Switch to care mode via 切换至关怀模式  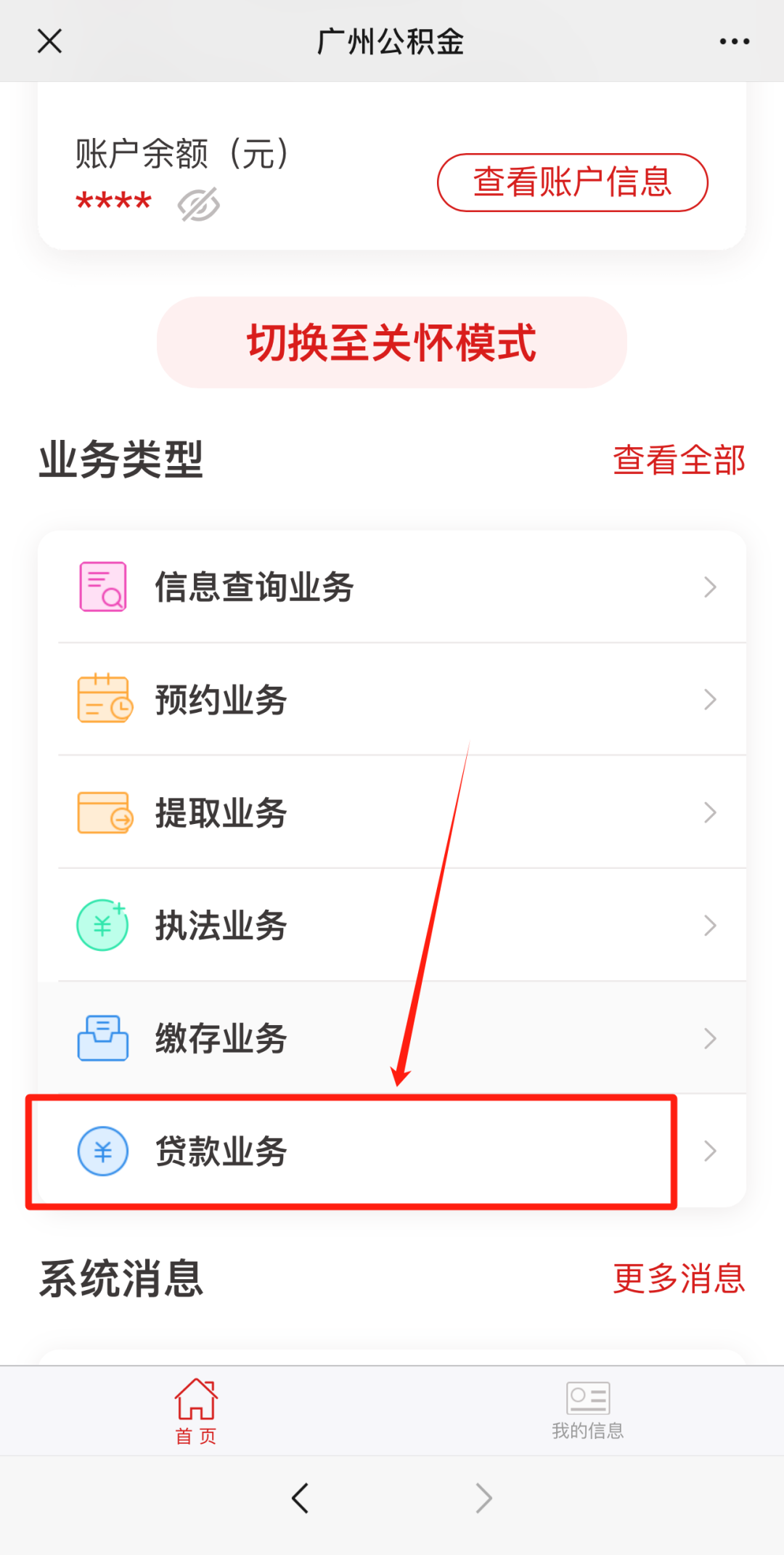pyautogui.click(x=392, y=342)
